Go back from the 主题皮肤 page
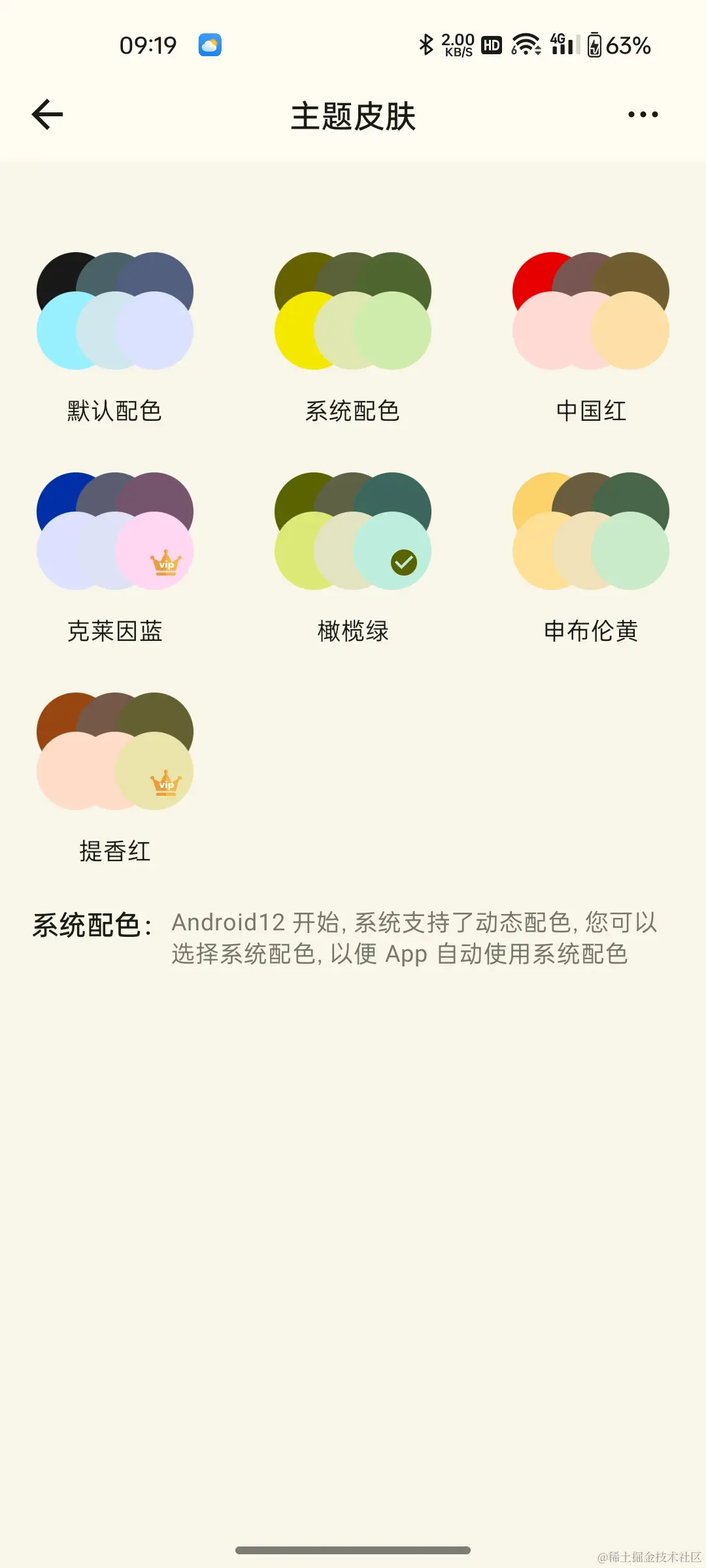Viewport: 706px width, 1568px height. point(48,115)
